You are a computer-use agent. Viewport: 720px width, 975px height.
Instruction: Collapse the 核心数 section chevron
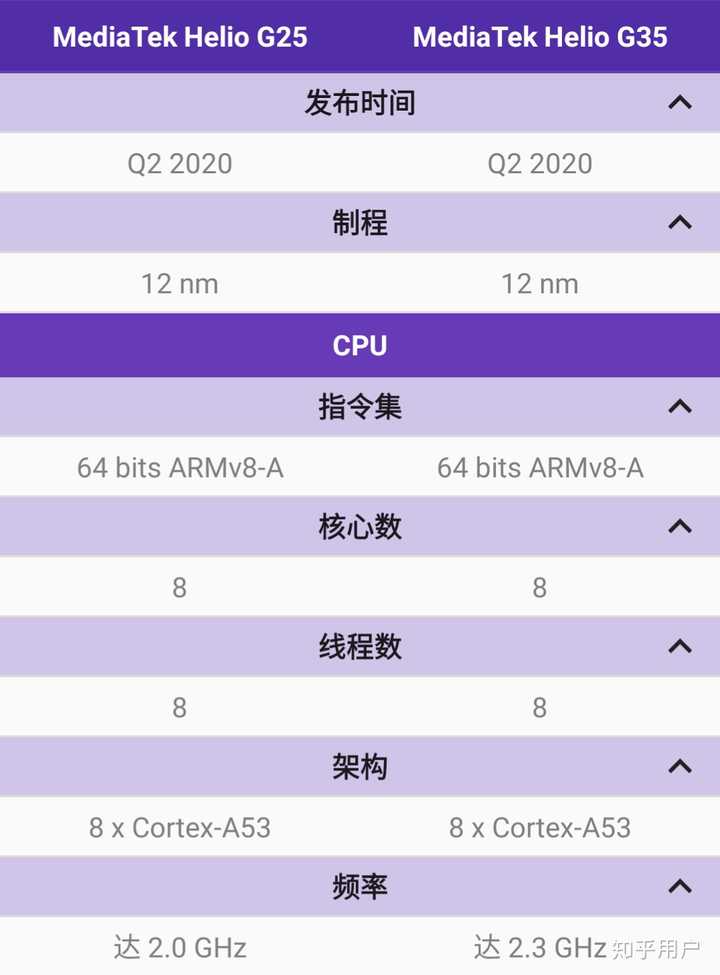(681, 527)
